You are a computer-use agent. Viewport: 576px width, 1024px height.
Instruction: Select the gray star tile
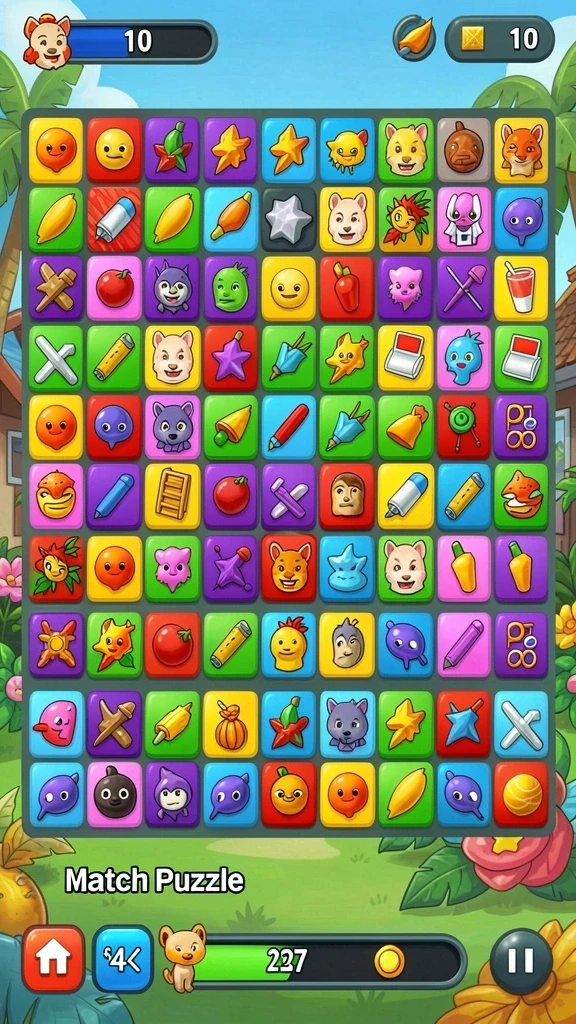[x=289, y=219]
